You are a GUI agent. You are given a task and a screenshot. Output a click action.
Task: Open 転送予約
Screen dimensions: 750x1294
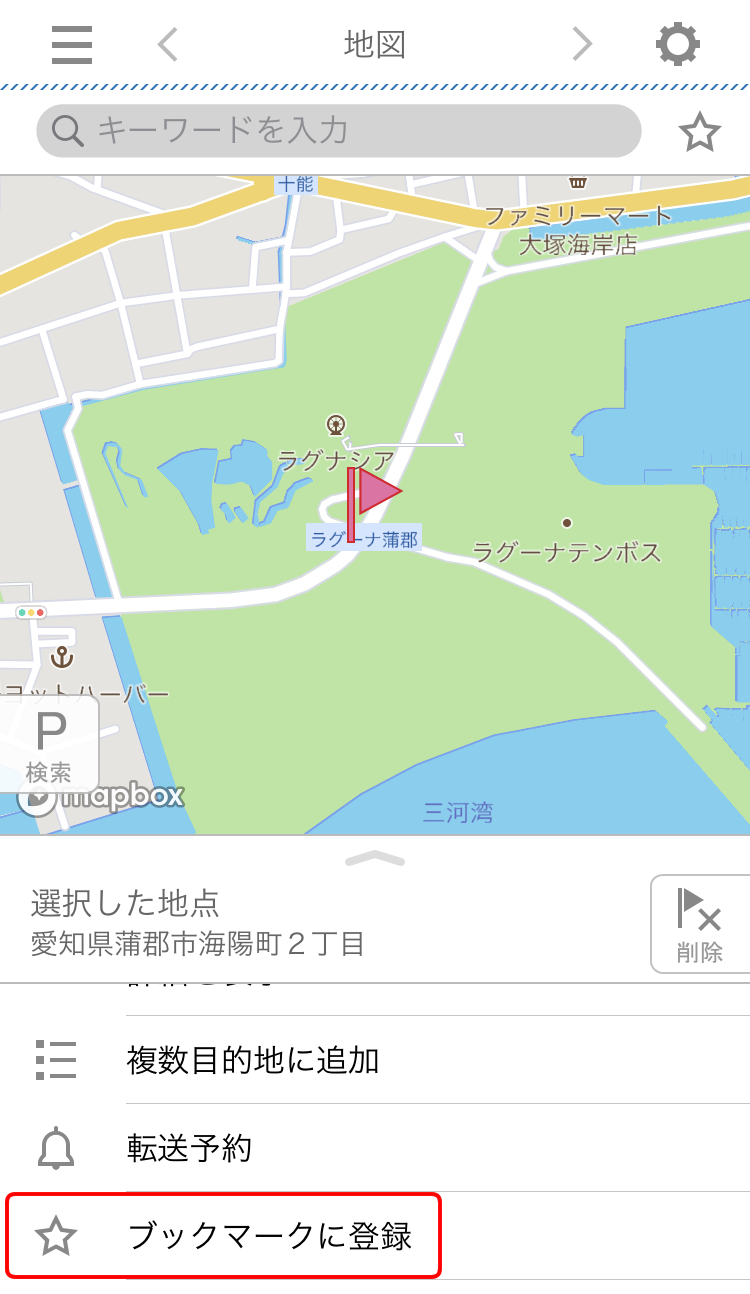(189, 1148)
